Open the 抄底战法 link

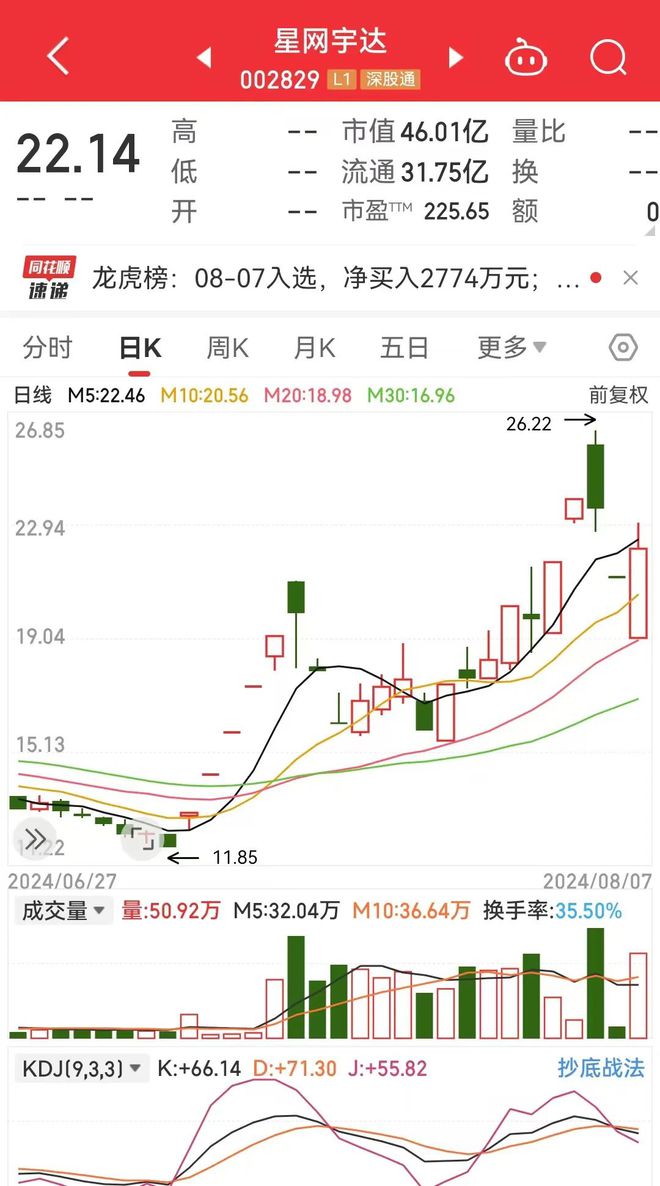pyautogui.click(x=601, y=1068)
